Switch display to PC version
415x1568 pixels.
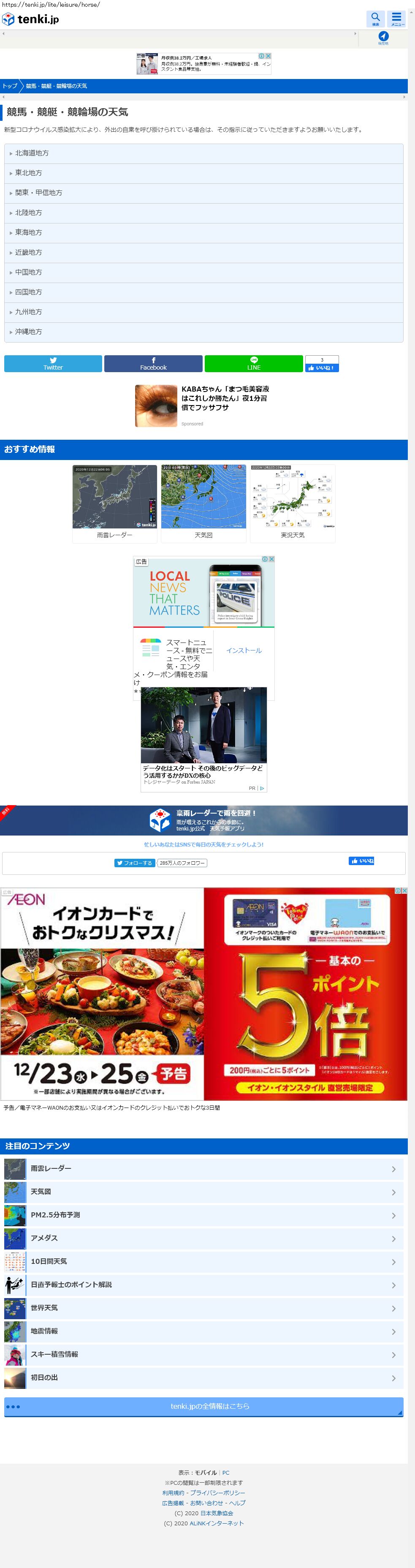click(226, 1473)
